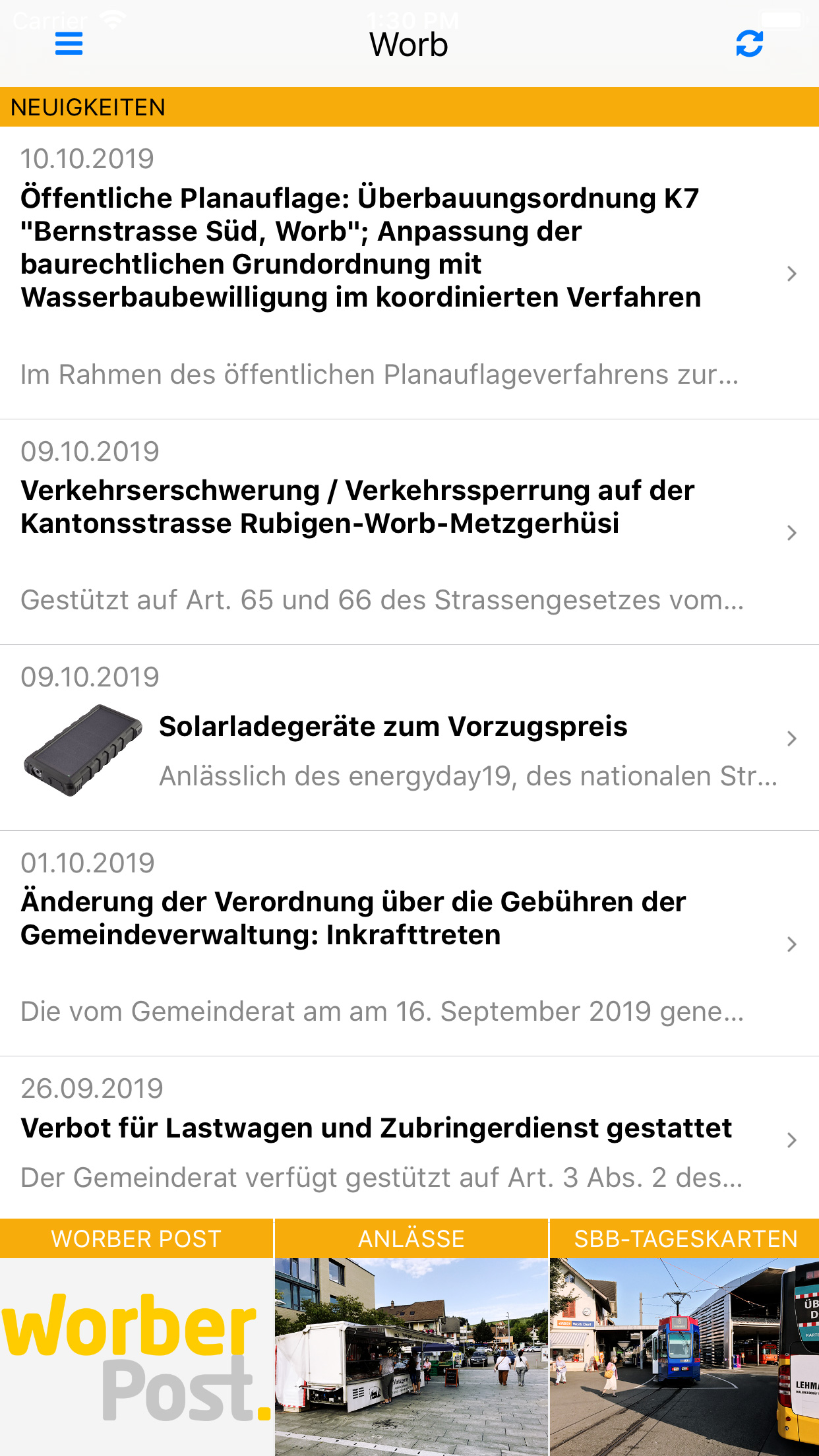Screen dimensions: 819x1456
Task: Open the Öffentliche Planauflage news article
Action: [x=409, y=273]
